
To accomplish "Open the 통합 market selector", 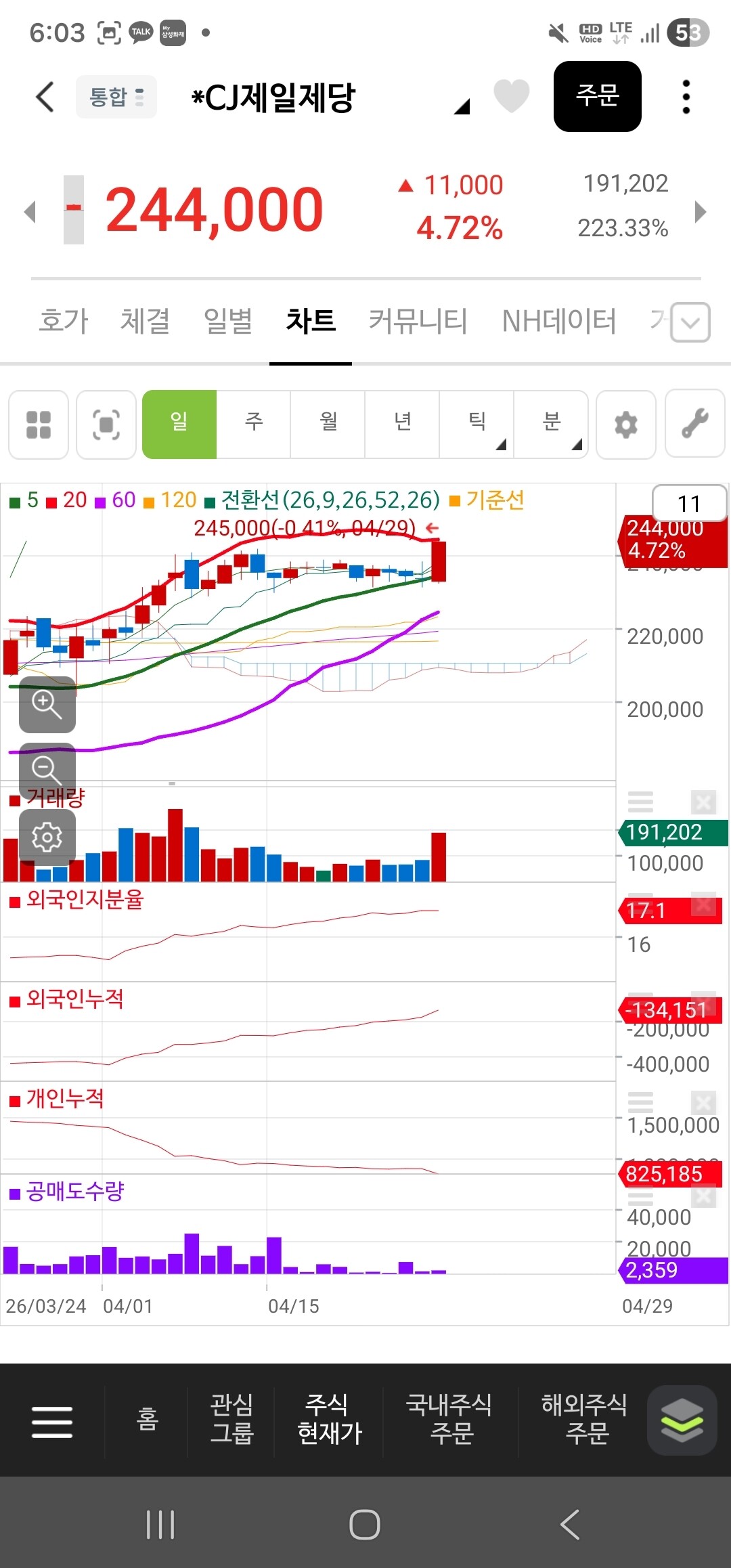I will [116, 97].
